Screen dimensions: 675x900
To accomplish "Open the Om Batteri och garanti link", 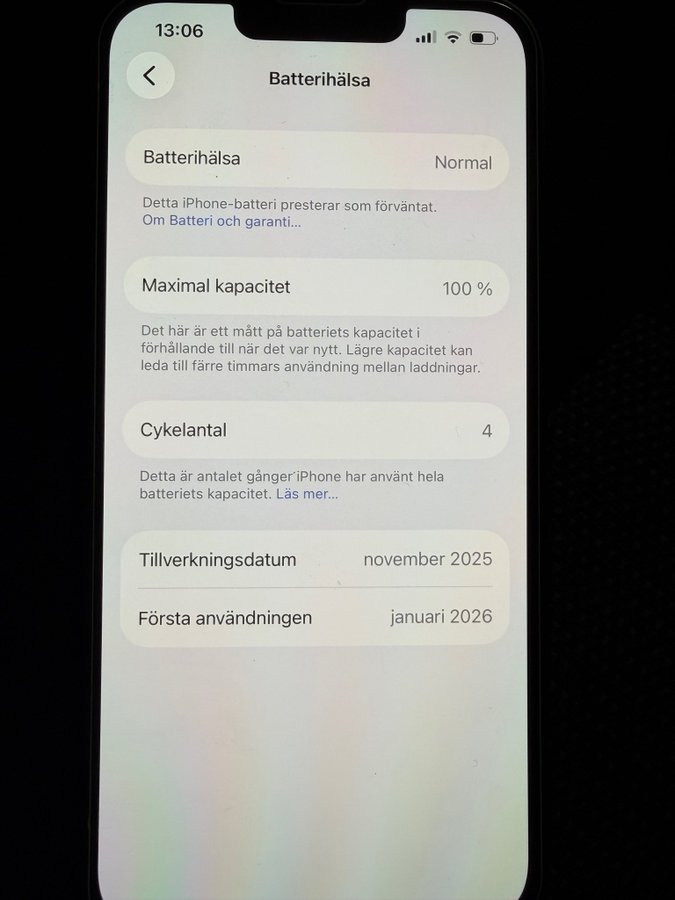I will (x=221, y=221).
